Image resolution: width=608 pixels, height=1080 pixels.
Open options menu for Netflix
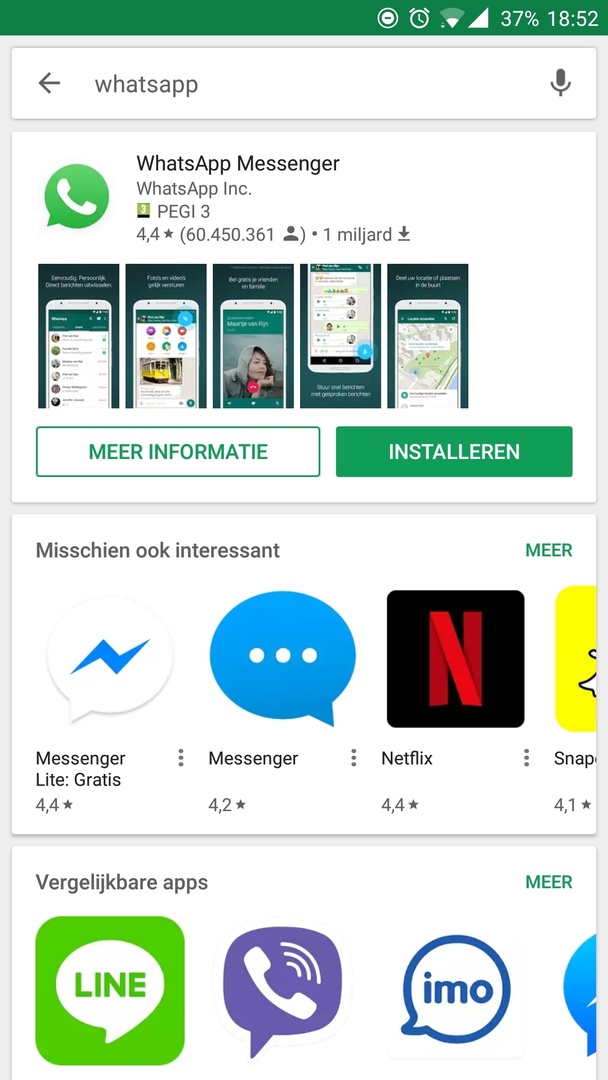point(527,759)
